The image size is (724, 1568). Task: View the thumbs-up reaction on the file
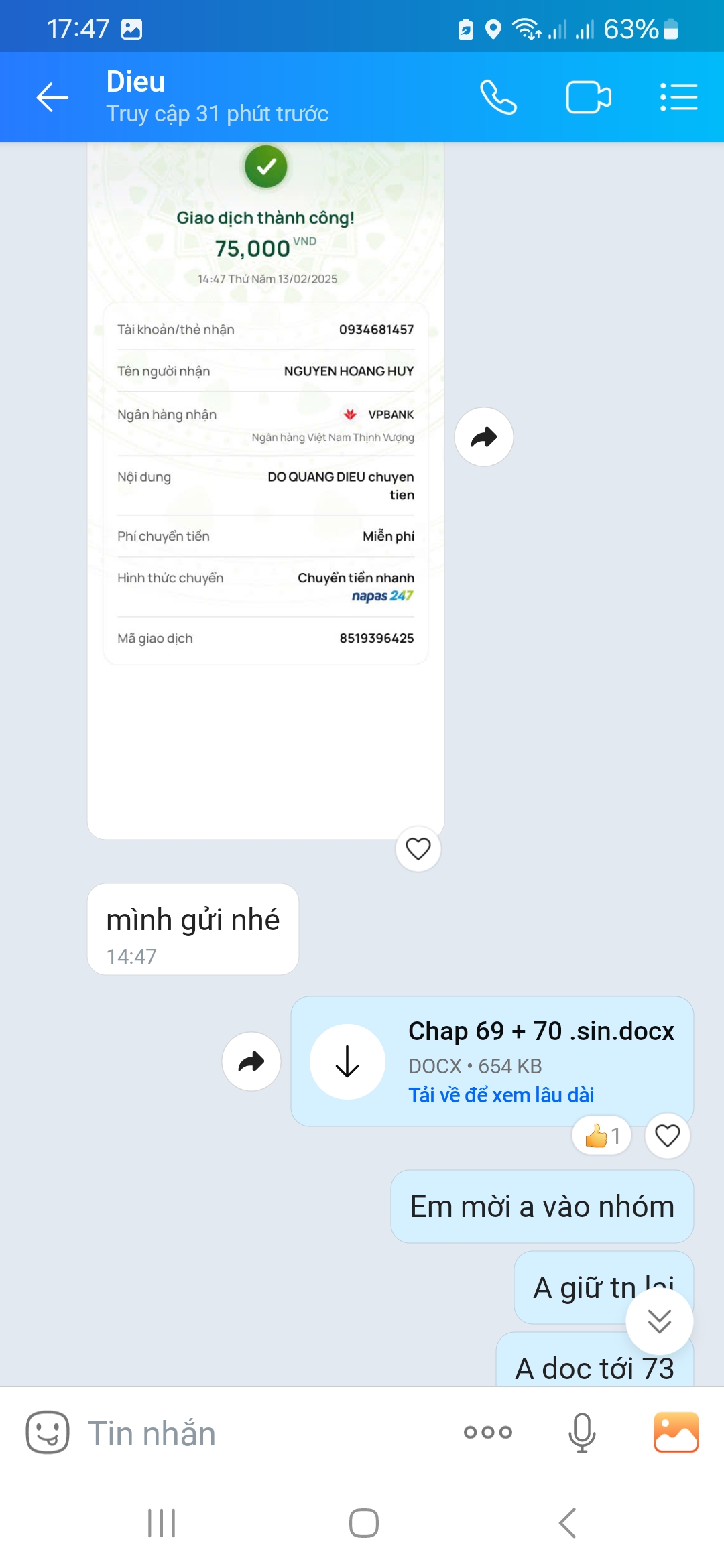click(x=601, y=1136)
